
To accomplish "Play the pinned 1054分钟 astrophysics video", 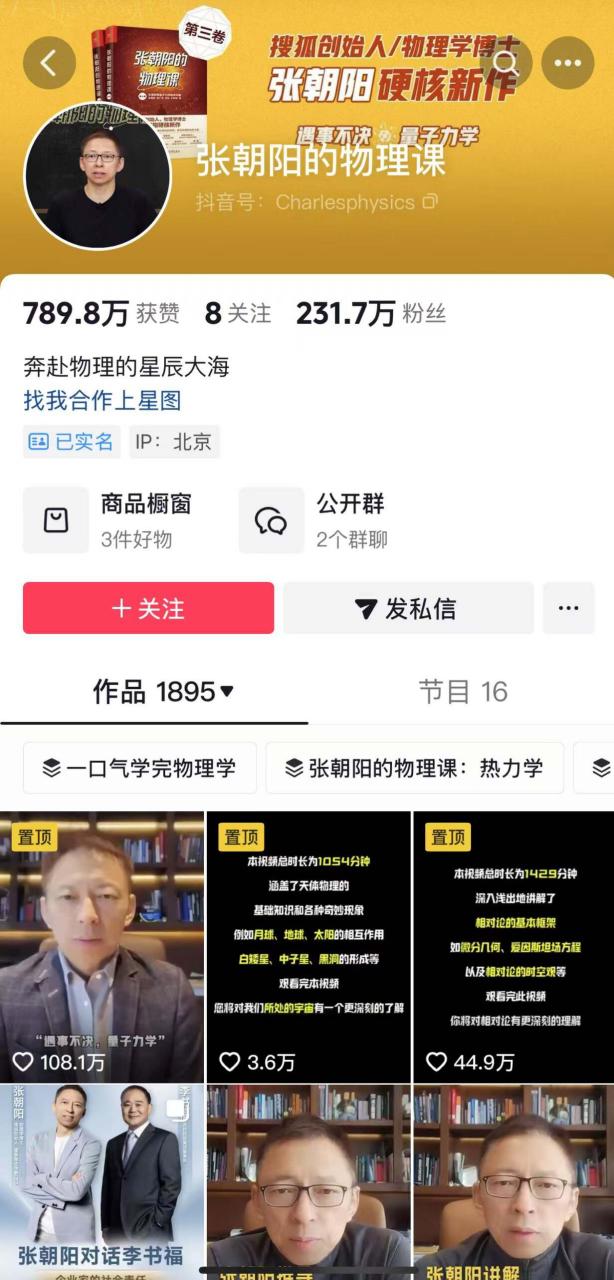I will click(x=308, y=945).
